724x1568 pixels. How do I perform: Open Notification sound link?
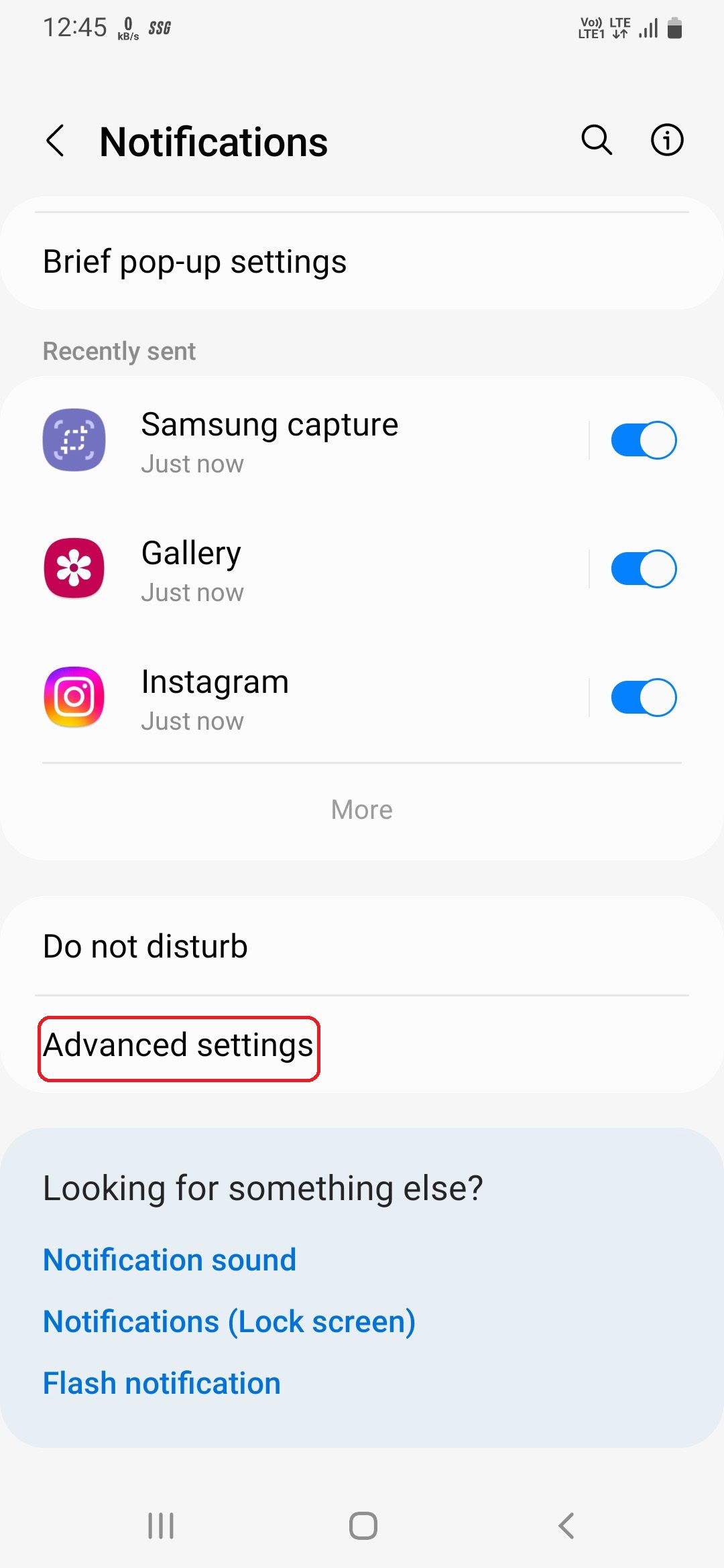click(168, 1260)
